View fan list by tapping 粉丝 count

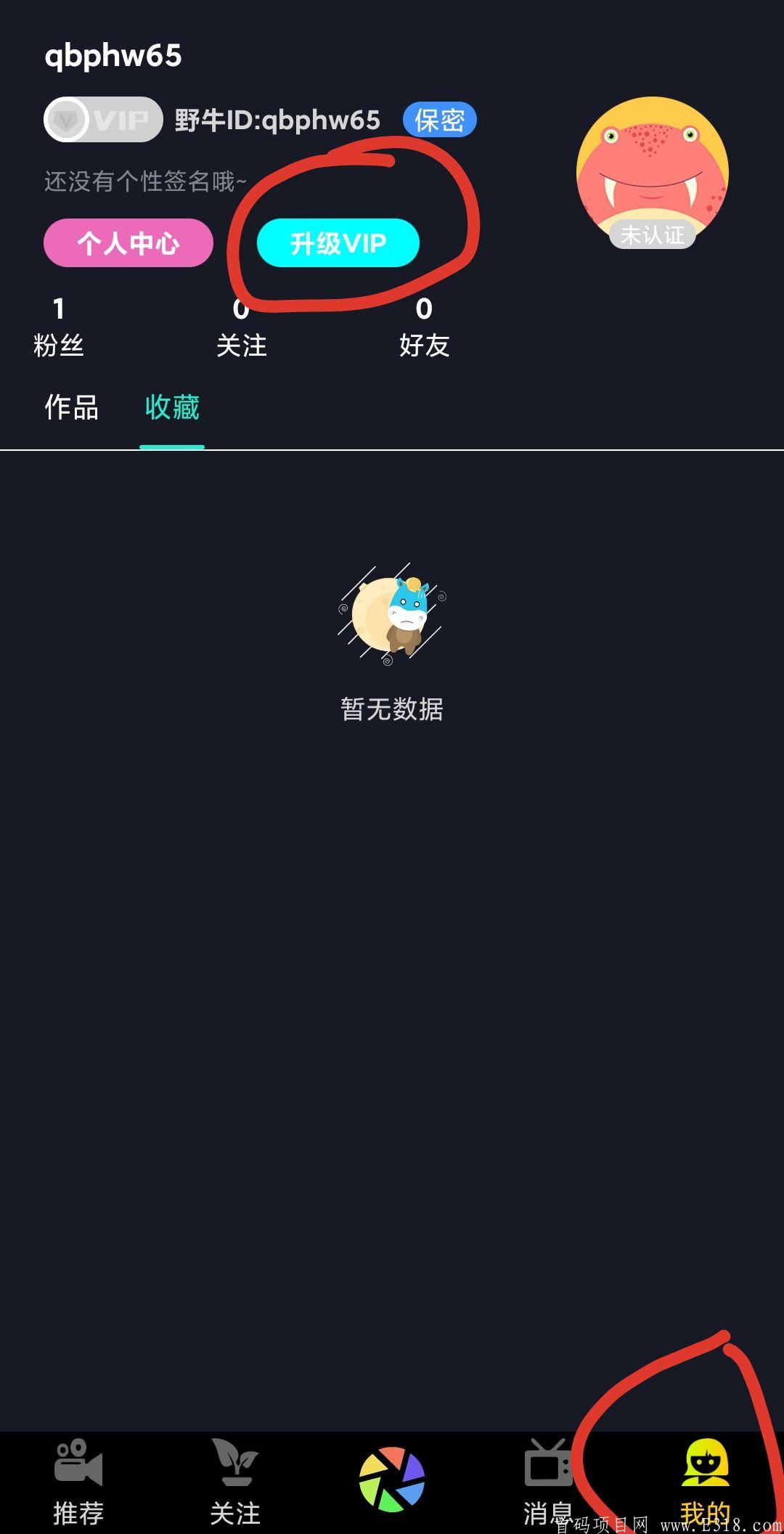61,327
